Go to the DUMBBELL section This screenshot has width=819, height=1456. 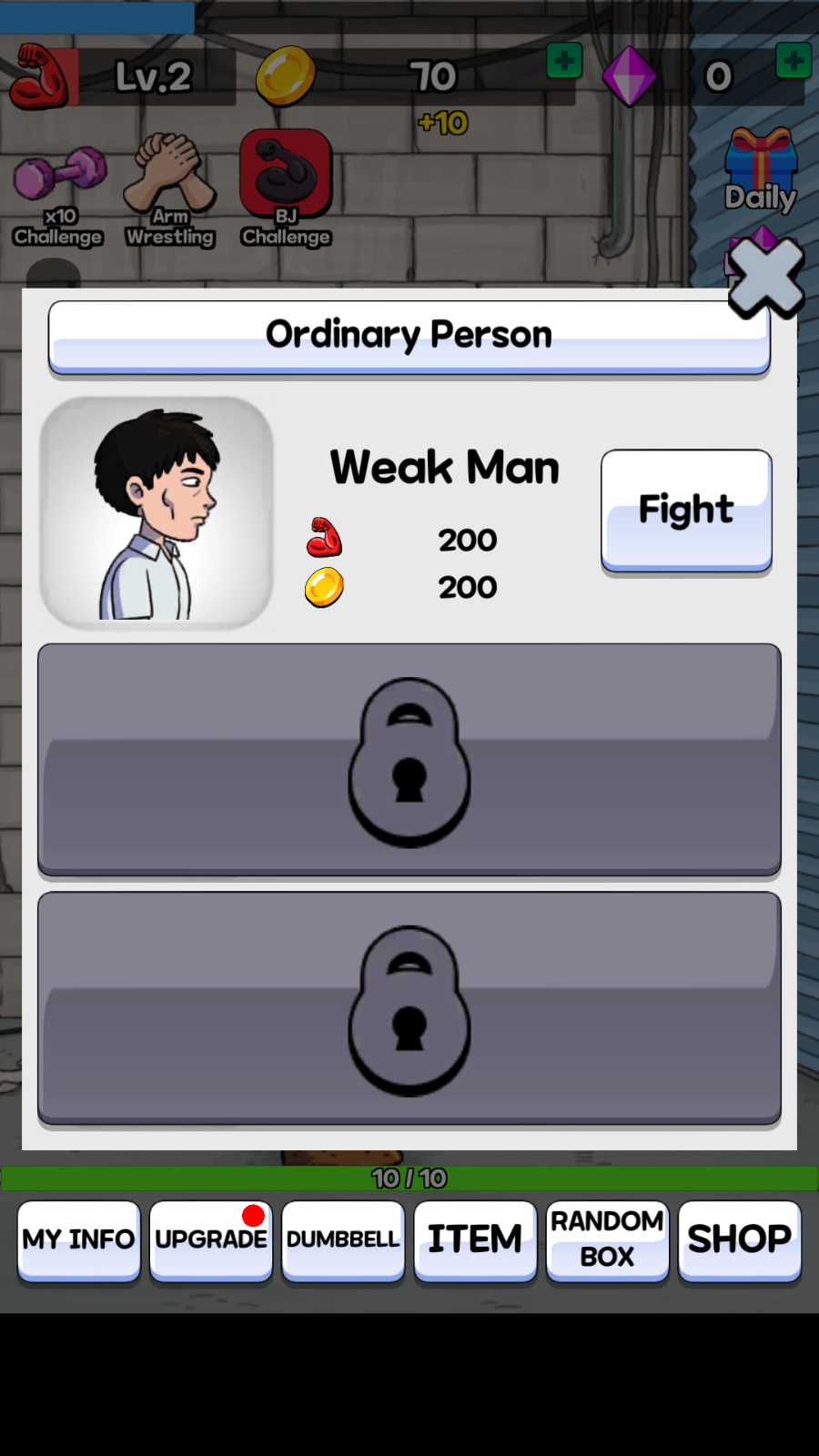point(343,1239)
